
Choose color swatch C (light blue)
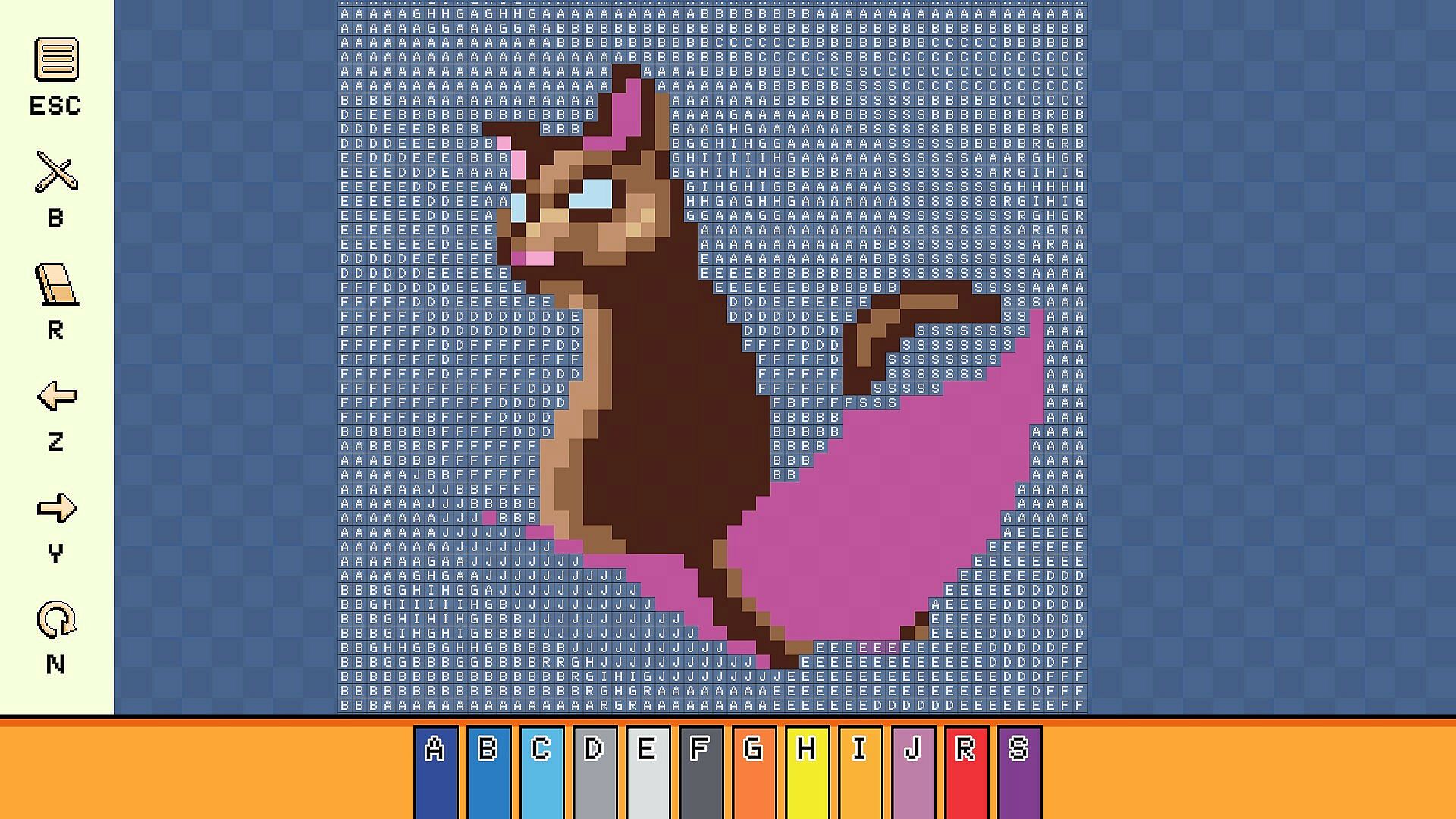pyautogui.click(x=541, y=772)
